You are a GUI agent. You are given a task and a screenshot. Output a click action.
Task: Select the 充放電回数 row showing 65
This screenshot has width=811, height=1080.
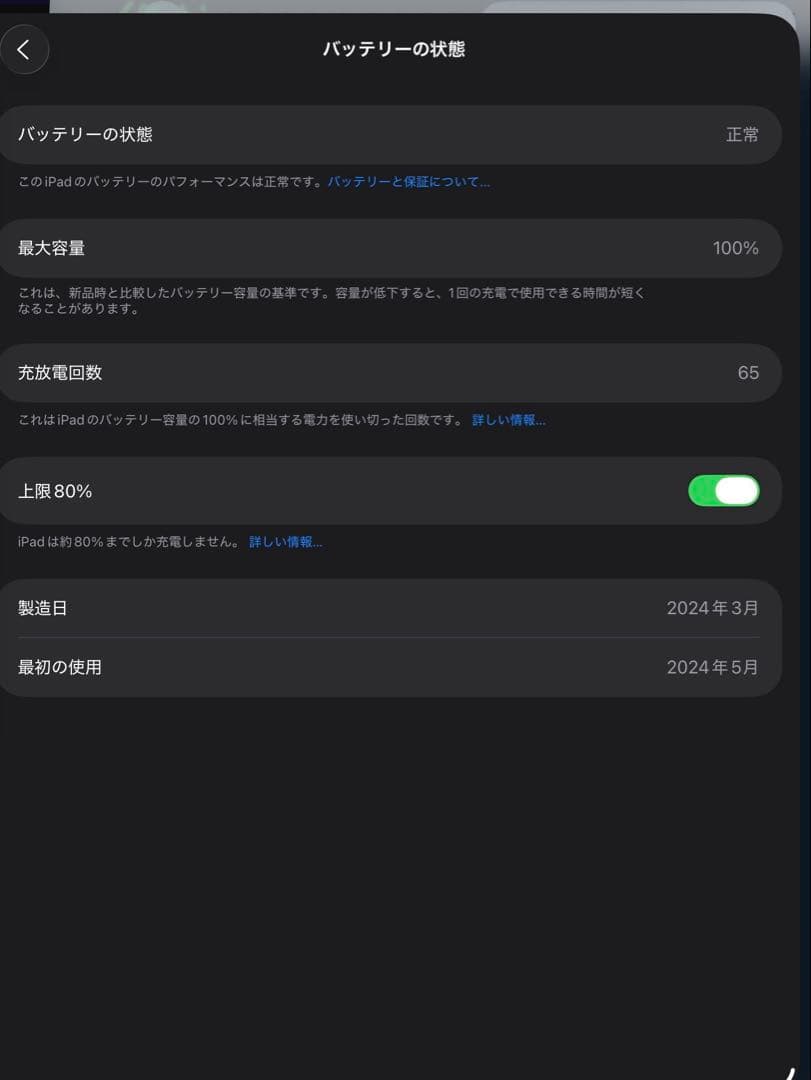pyautogui.click(x=390, y=371)
